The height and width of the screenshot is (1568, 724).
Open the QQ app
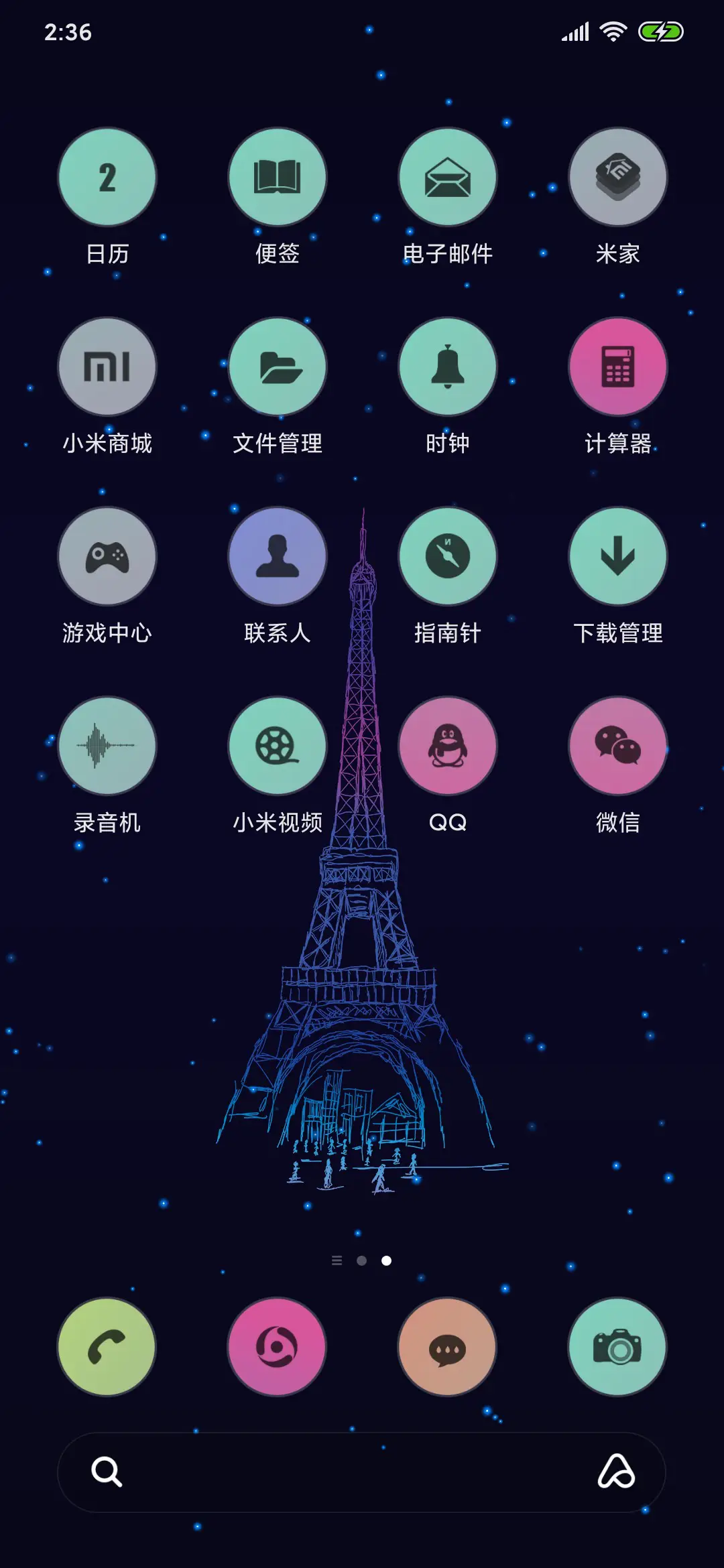(x=447, y=746)
